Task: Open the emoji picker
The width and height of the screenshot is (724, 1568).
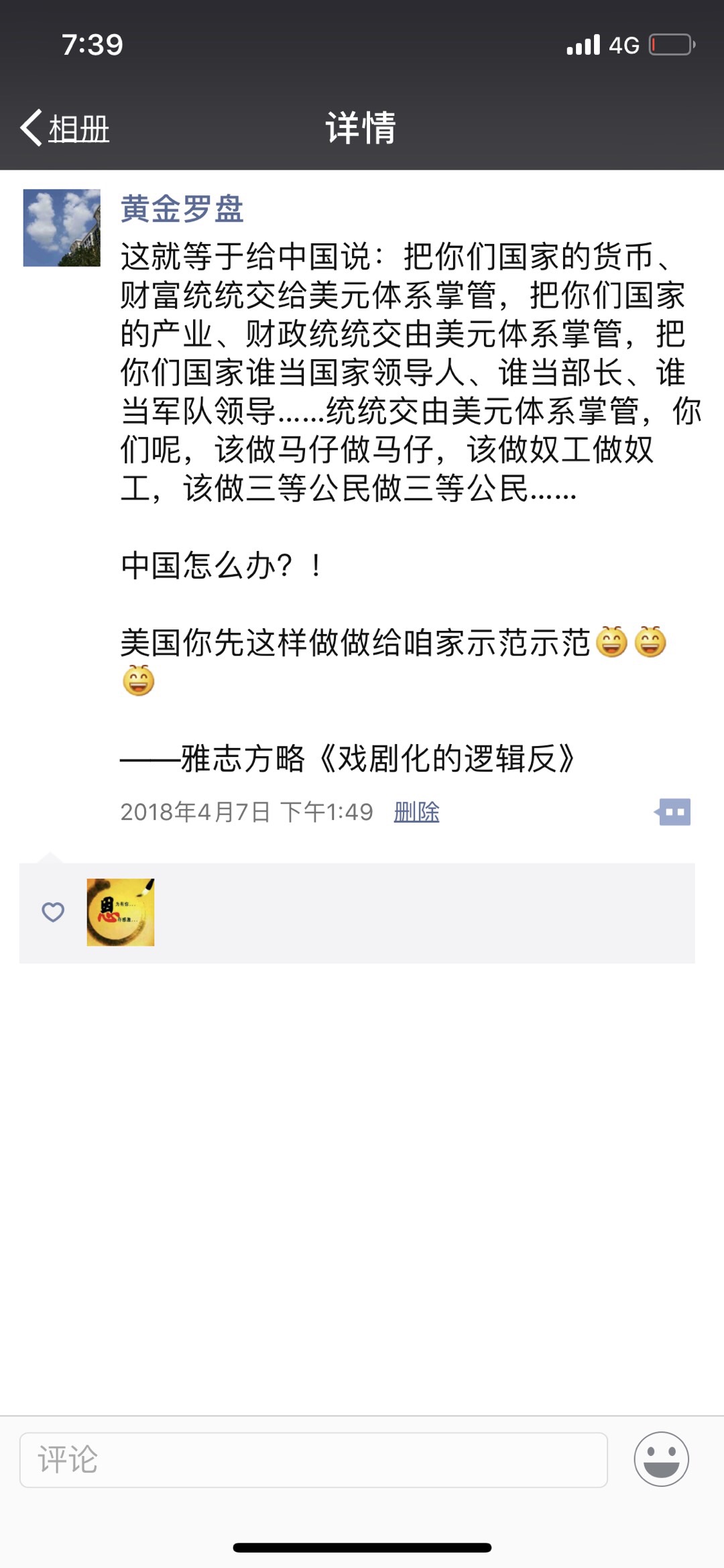Action: (661, 1459)
